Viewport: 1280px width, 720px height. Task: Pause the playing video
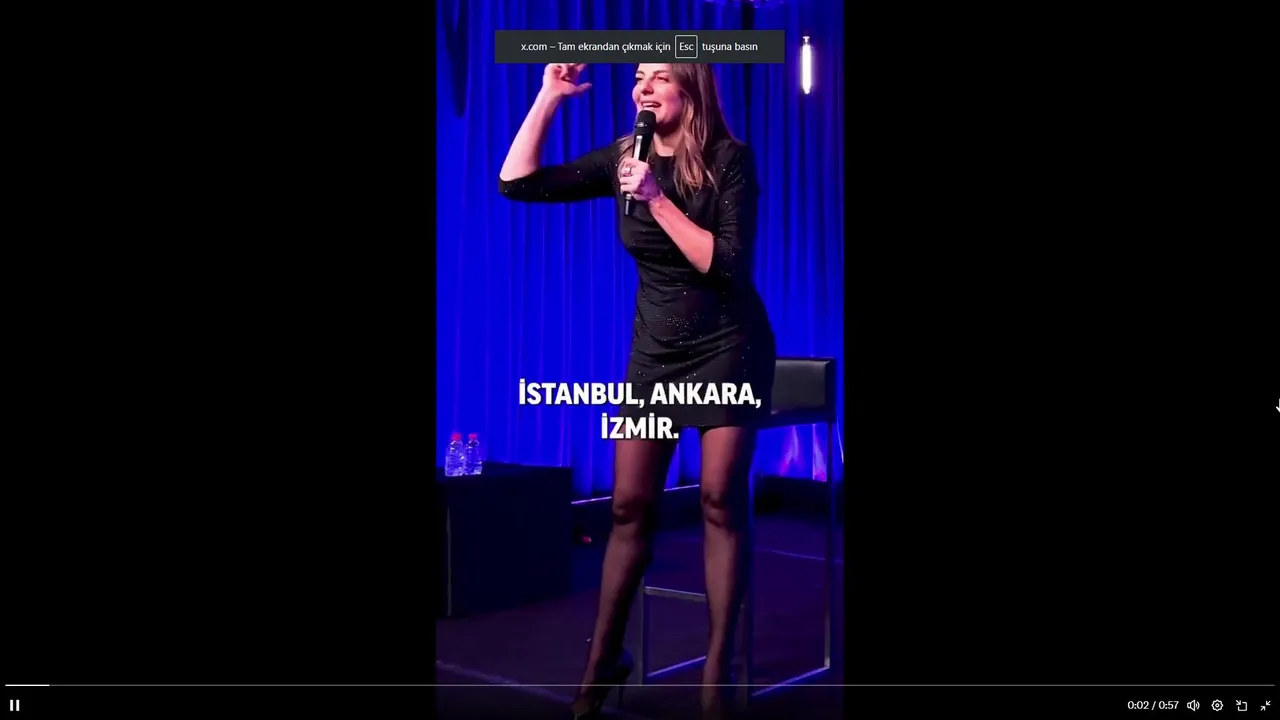coord(15,705)
